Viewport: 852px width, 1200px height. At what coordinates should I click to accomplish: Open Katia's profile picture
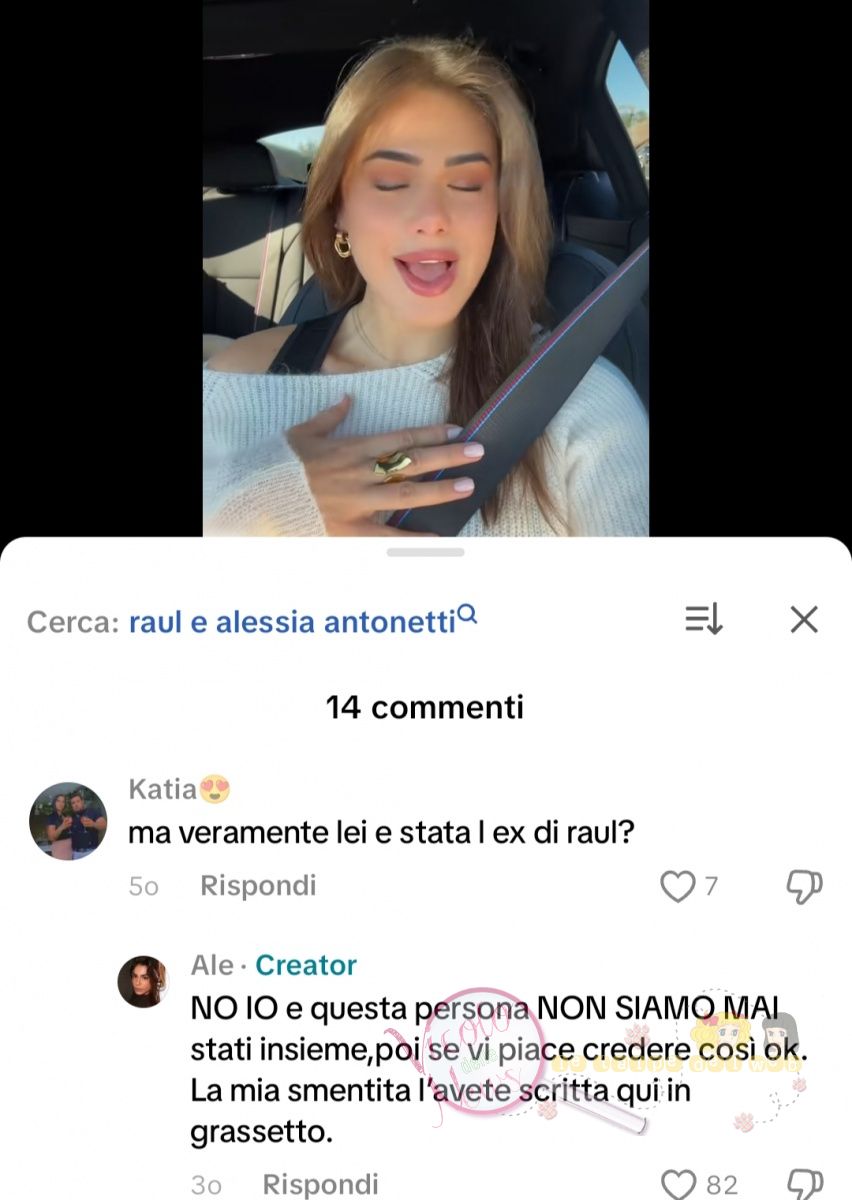click(x=68, y=821)
